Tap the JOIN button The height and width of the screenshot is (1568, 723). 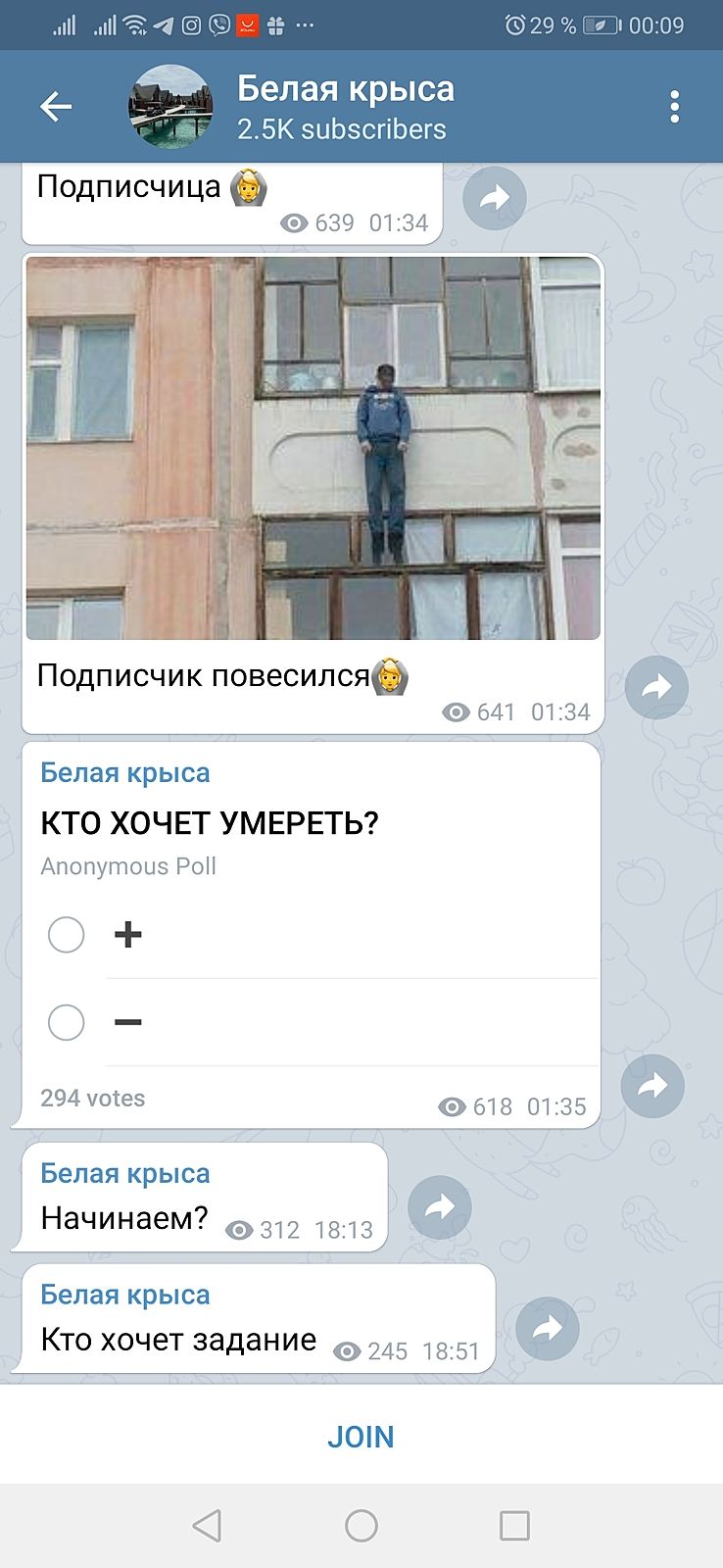[361, 1437]
